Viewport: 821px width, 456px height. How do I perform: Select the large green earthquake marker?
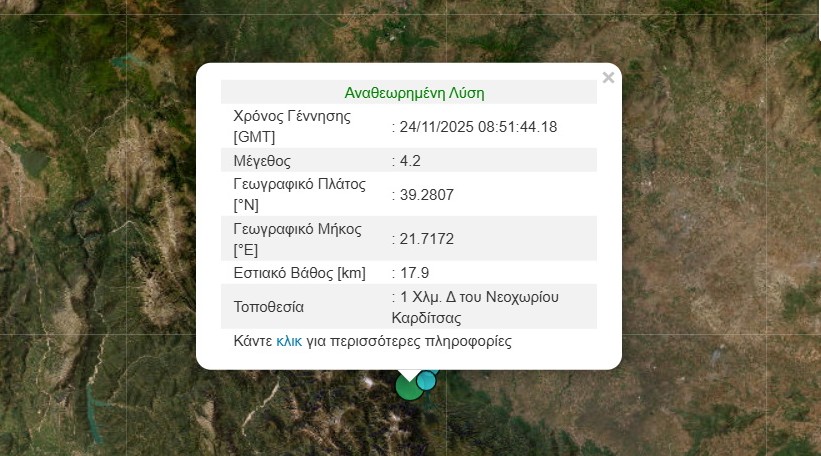coord(407,388)
